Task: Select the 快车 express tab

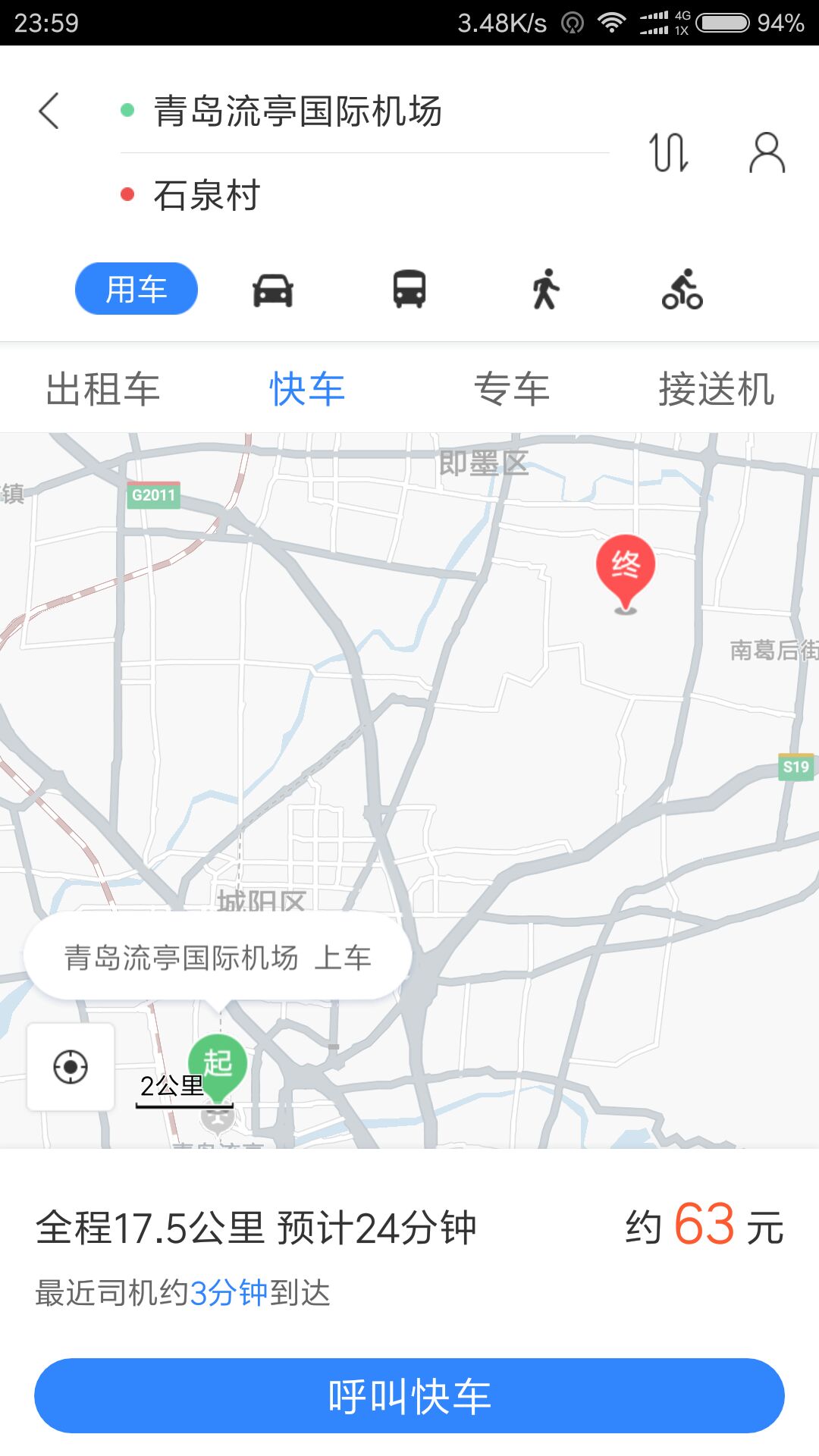Action: click(307, 390)
